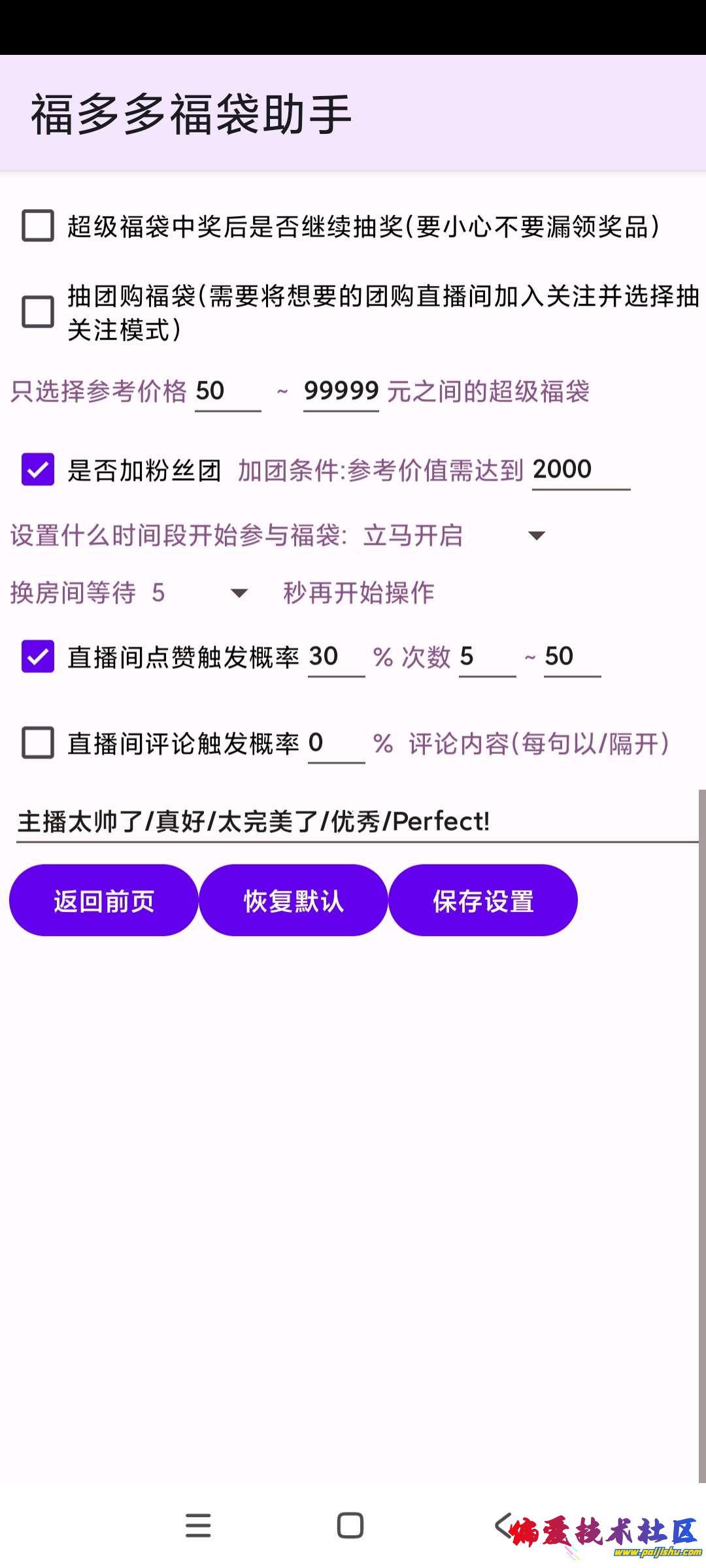The height and width of the screenshot is (1568, 706).
Task: Uncheck the 直播间点赞触发概率 like trigger option
Action: [37, 657]
